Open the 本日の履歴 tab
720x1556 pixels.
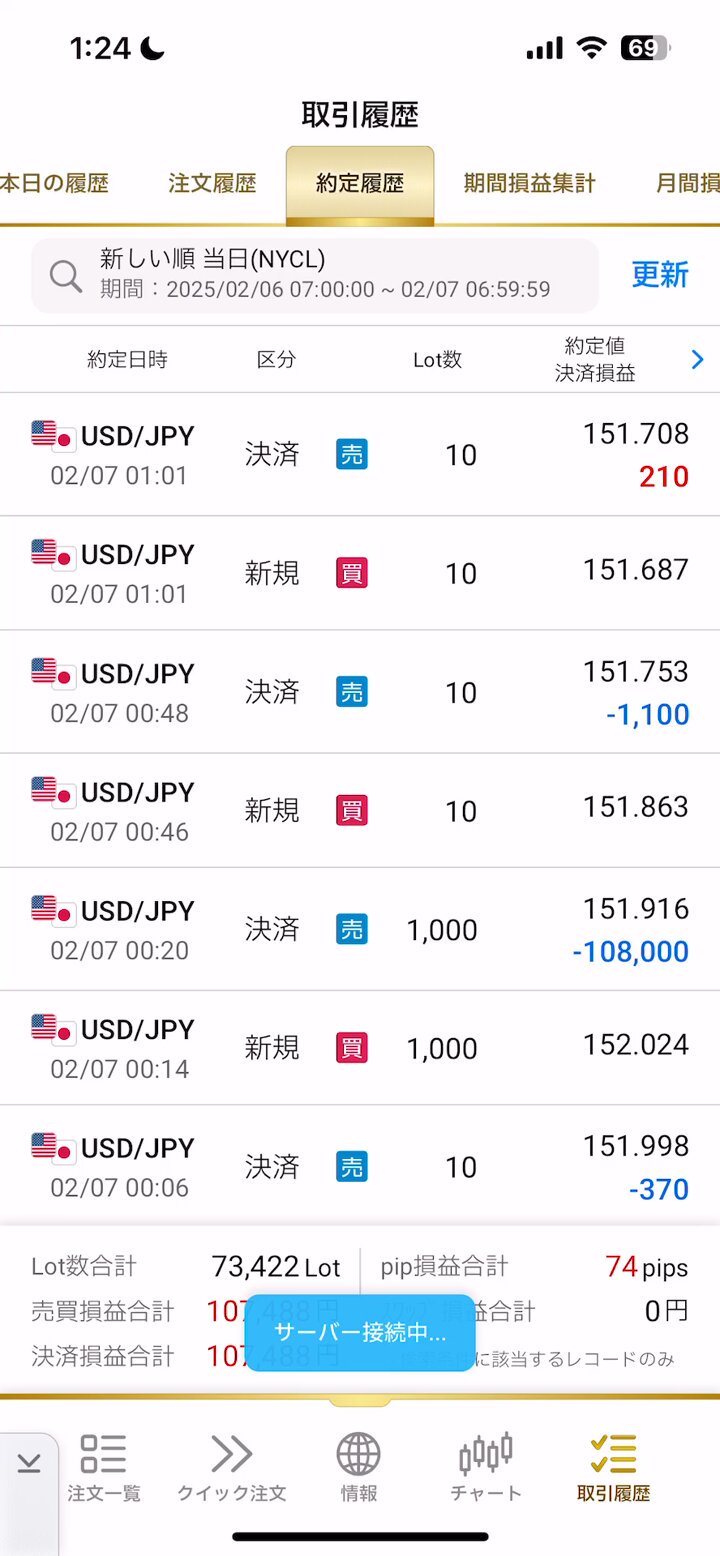pos(54,184)
